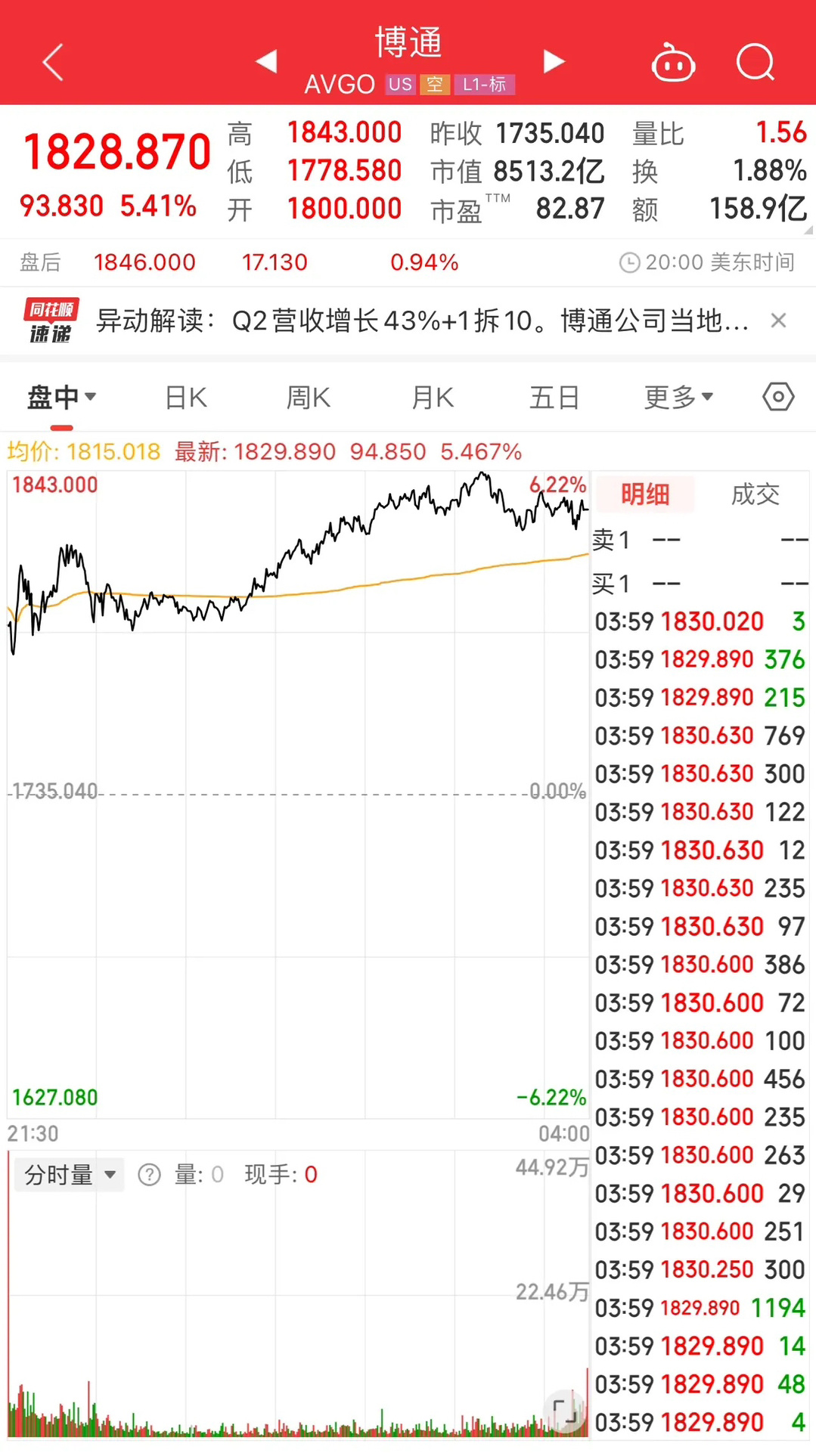Switch to the 五日 chart tab
816x1456 pixels.
coord(554,397)
